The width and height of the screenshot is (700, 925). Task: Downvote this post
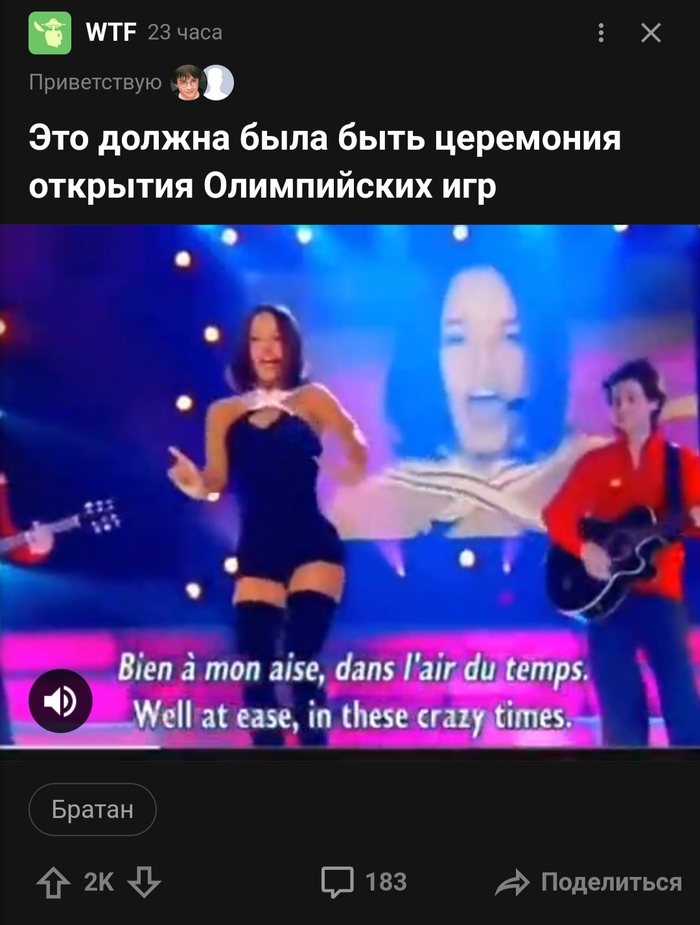145,881
